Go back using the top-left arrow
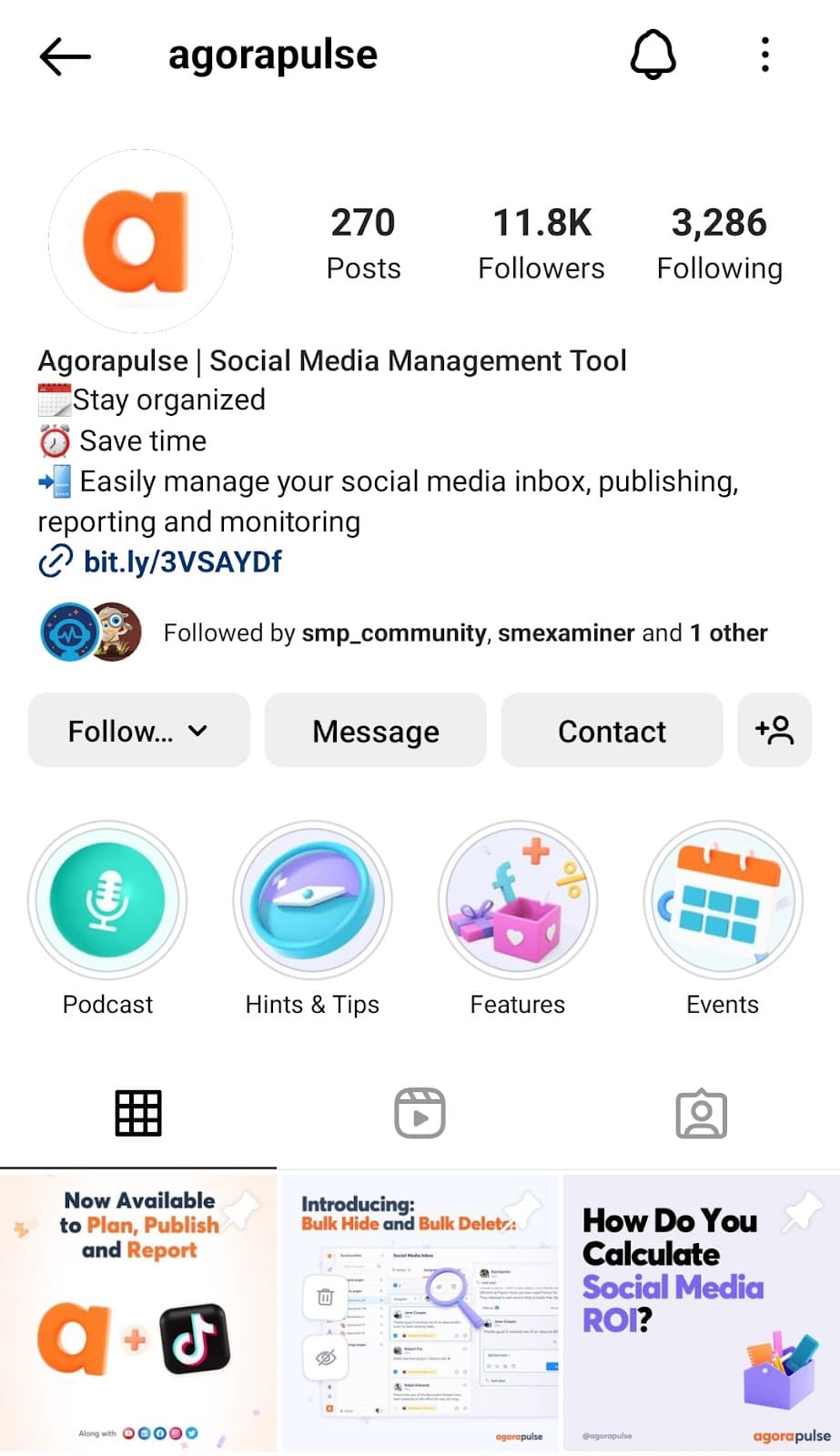Image resolution: width=840 pixels, height=1456 pixels. click(66, 56)
